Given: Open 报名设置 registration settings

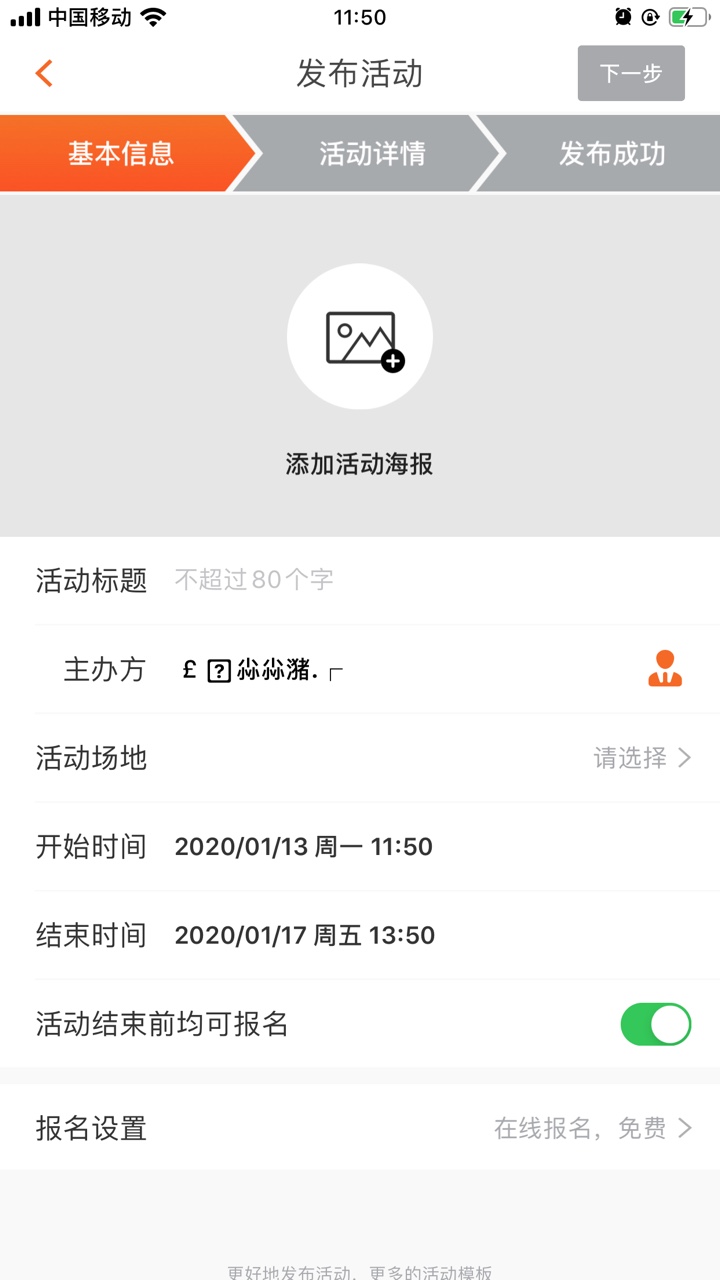Looking at the screenshot, I should pyautogui.click(x=592, y=1128).
